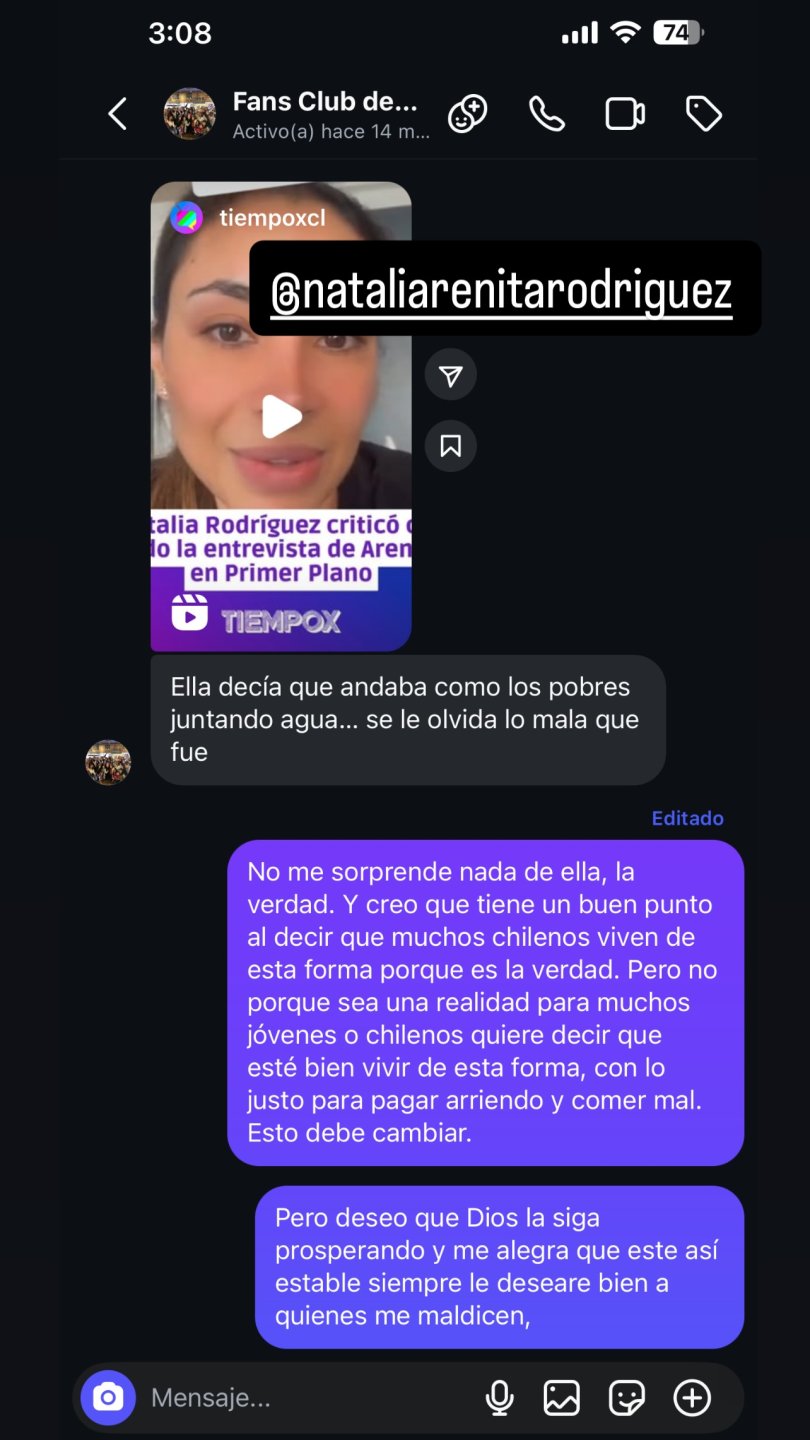Play the shared tiempoxcl reel

point(281,416)
